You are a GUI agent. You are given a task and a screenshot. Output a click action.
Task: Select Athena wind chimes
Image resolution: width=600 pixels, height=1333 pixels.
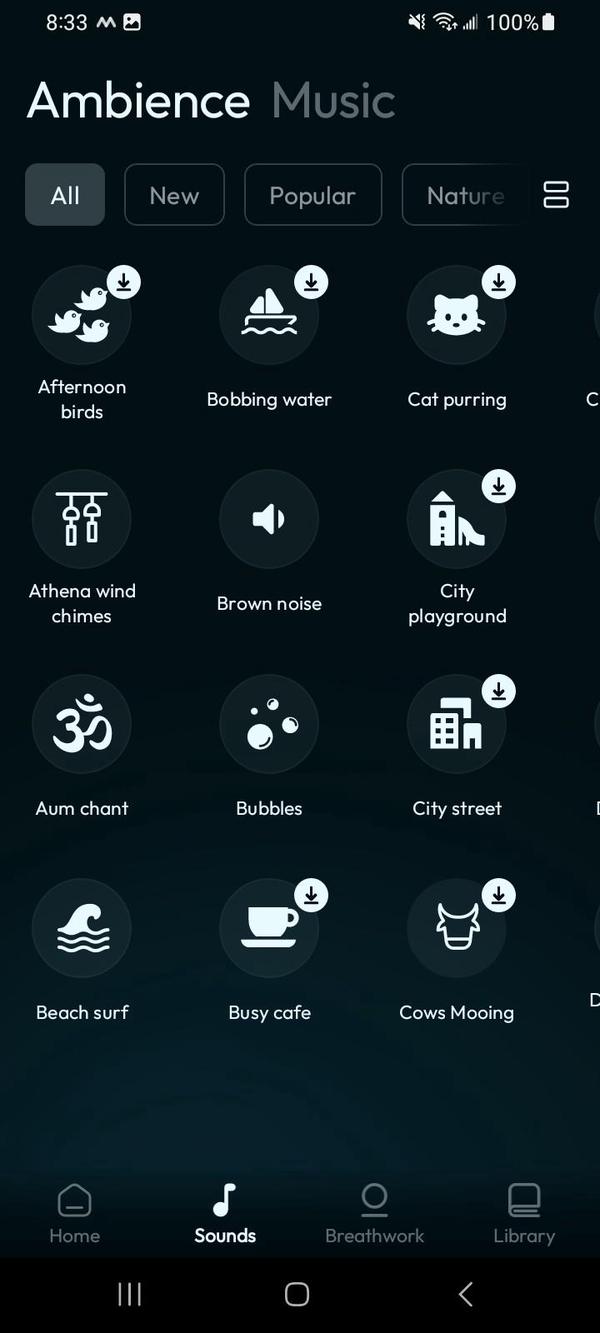coord(82,519)
